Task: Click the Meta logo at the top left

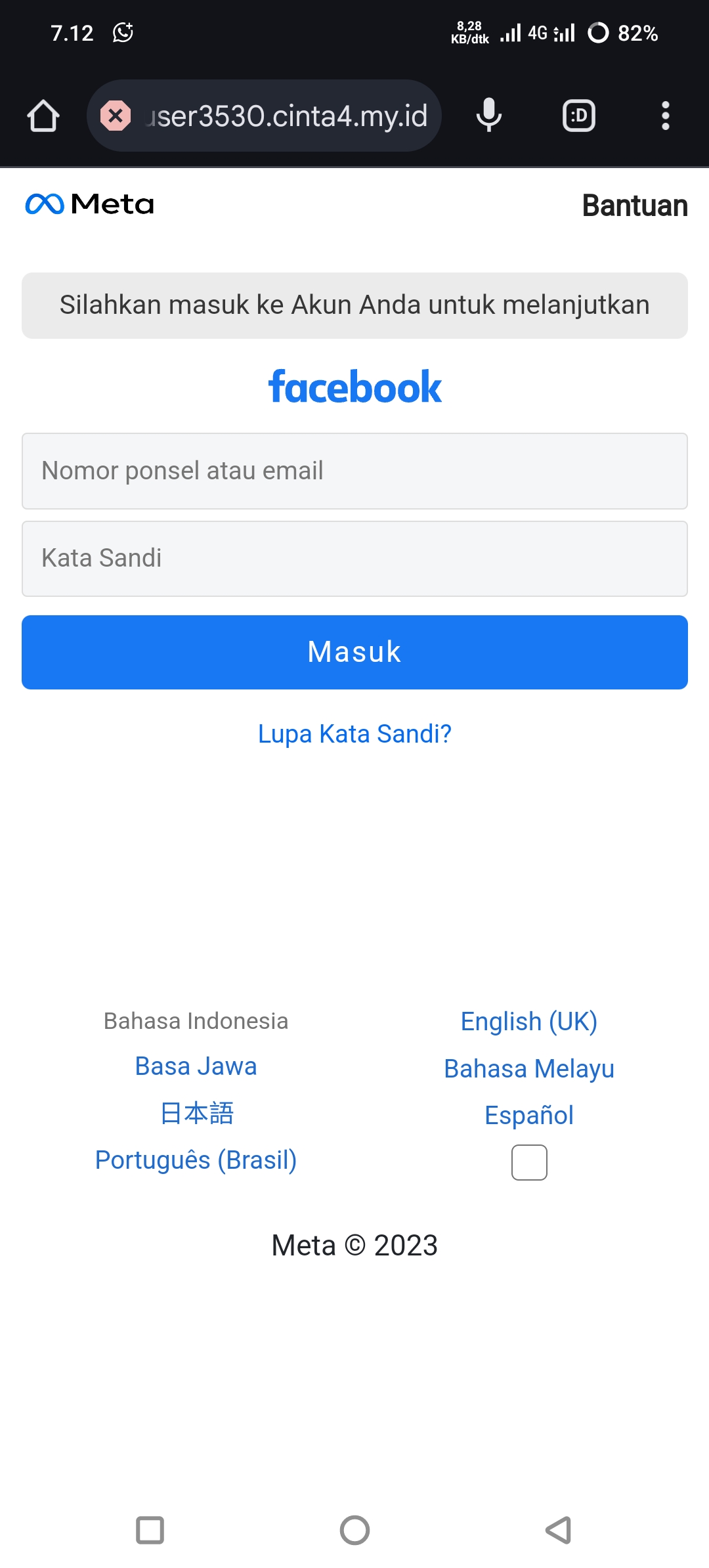Action: tap(89, 204)
